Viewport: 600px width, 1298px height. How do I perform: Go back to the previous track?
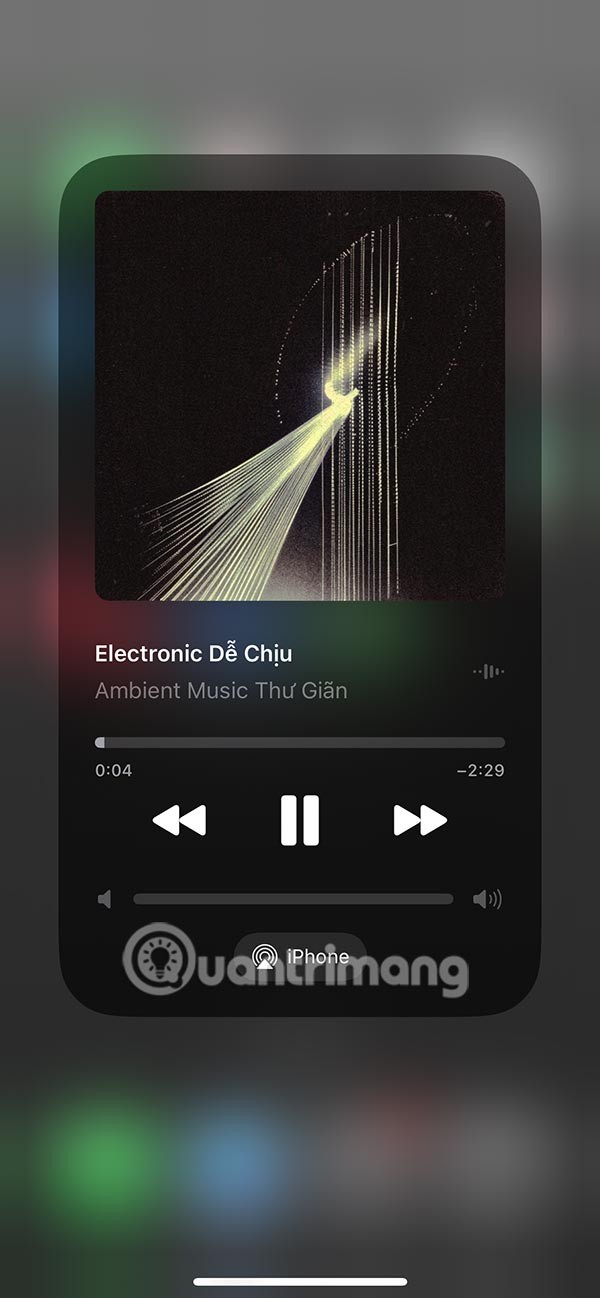179,821
